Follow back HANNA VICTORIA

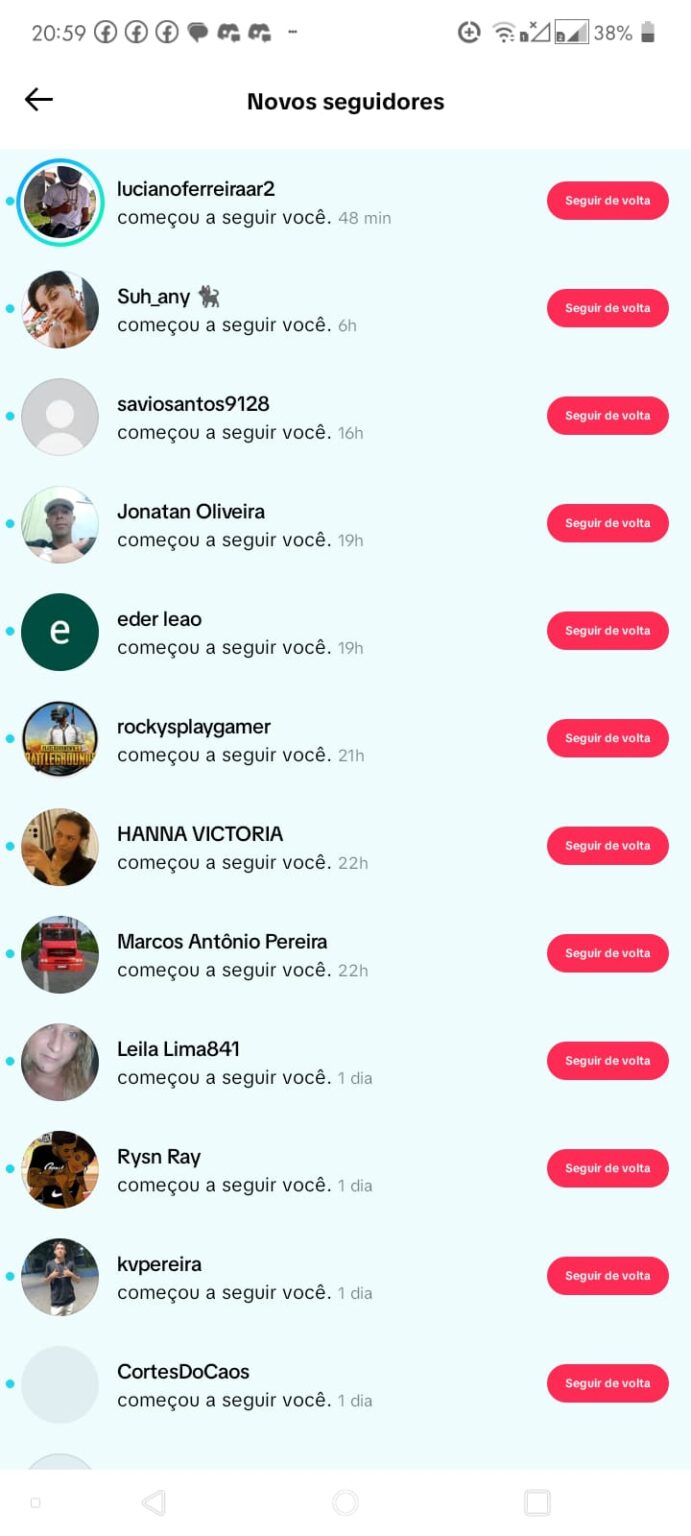click(x=607, y=846)
